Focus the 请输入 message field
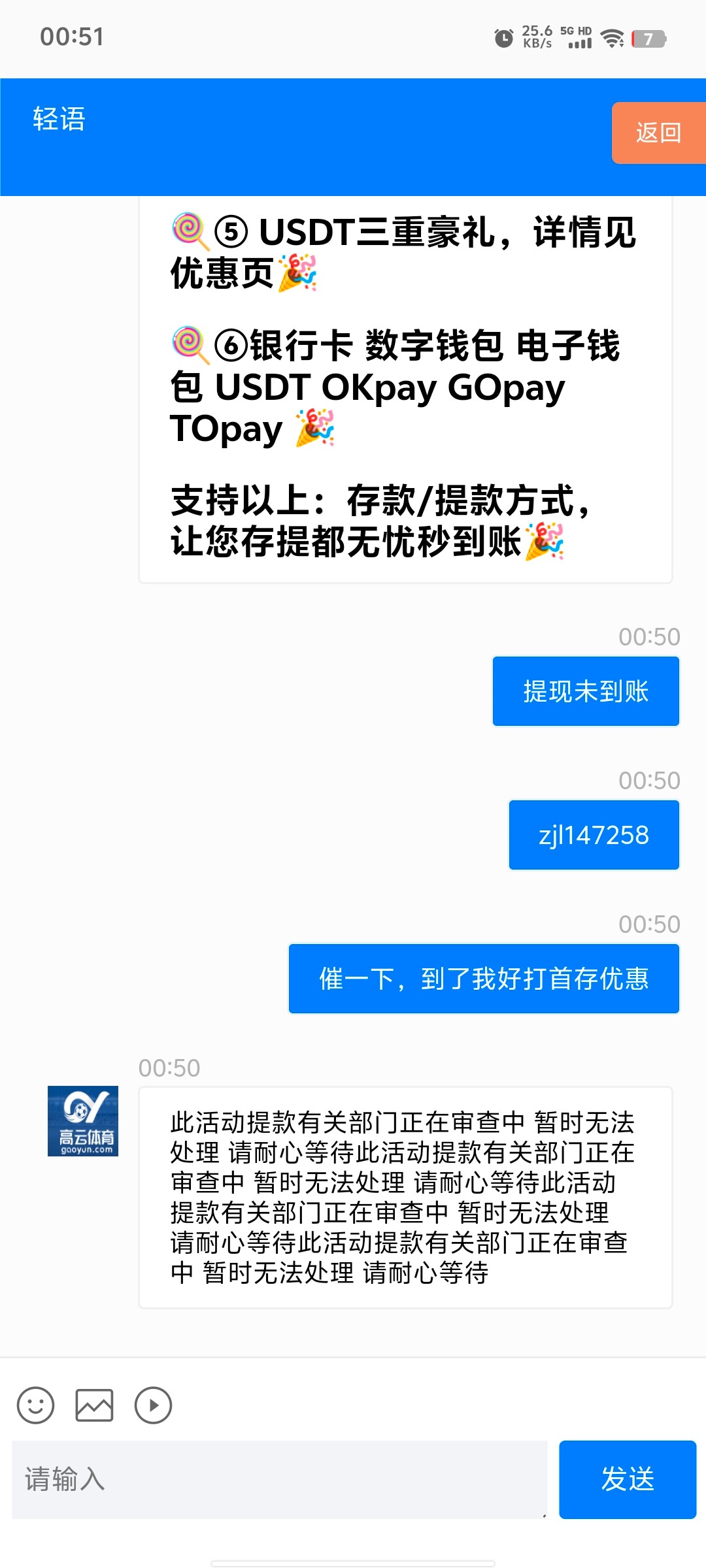 coord(280,1480)
